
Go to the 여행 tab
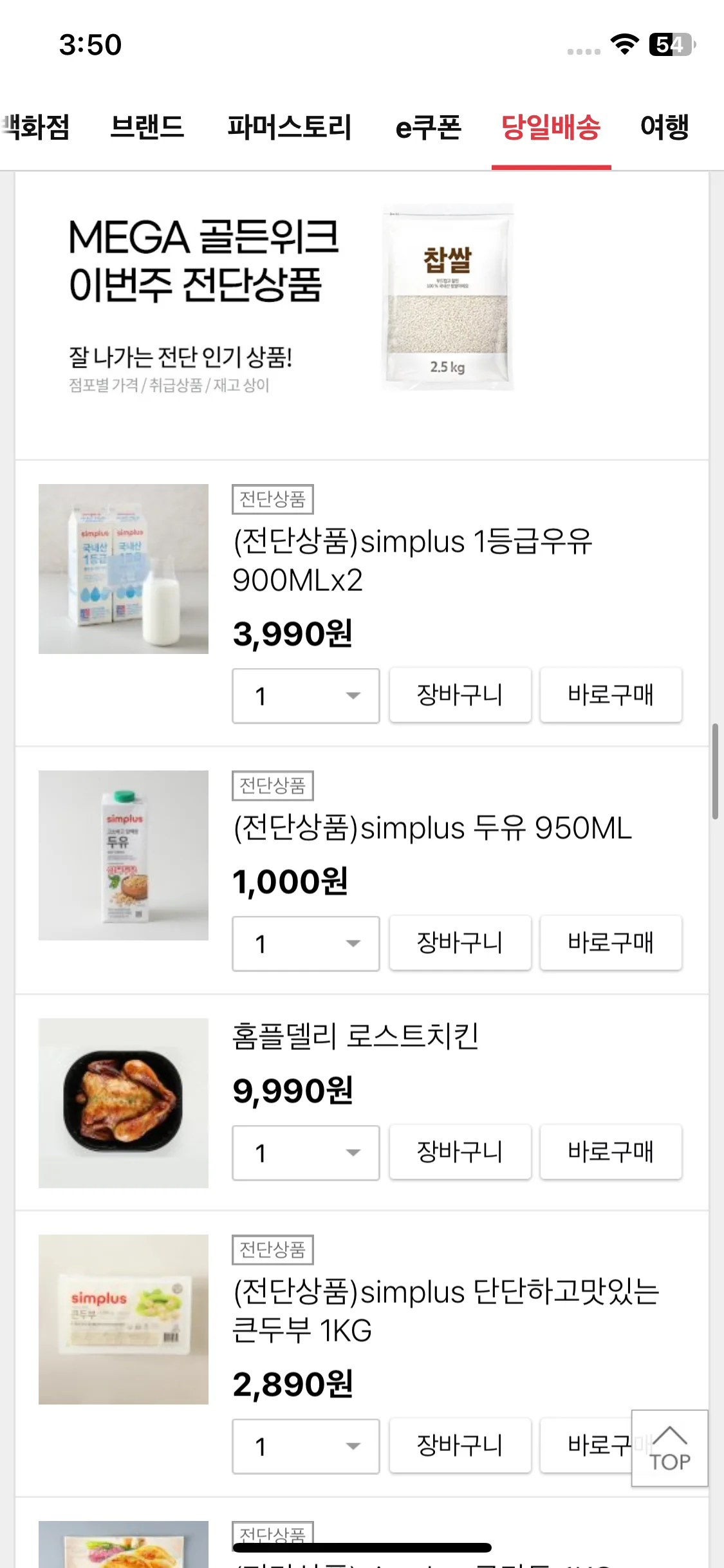664,127
